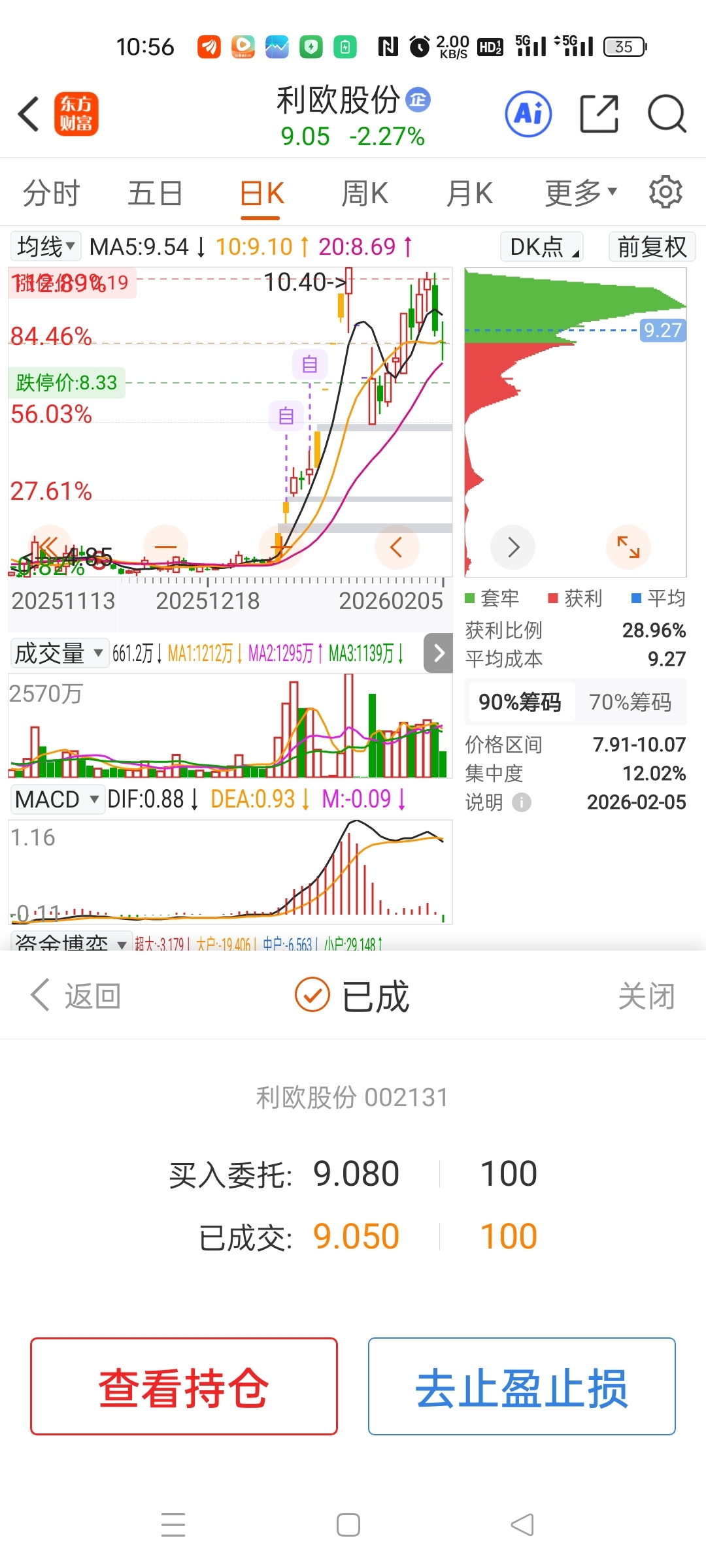This screenshot has width=706, height=1568.
Task: Open stock search magnifier
Action: 666,114
